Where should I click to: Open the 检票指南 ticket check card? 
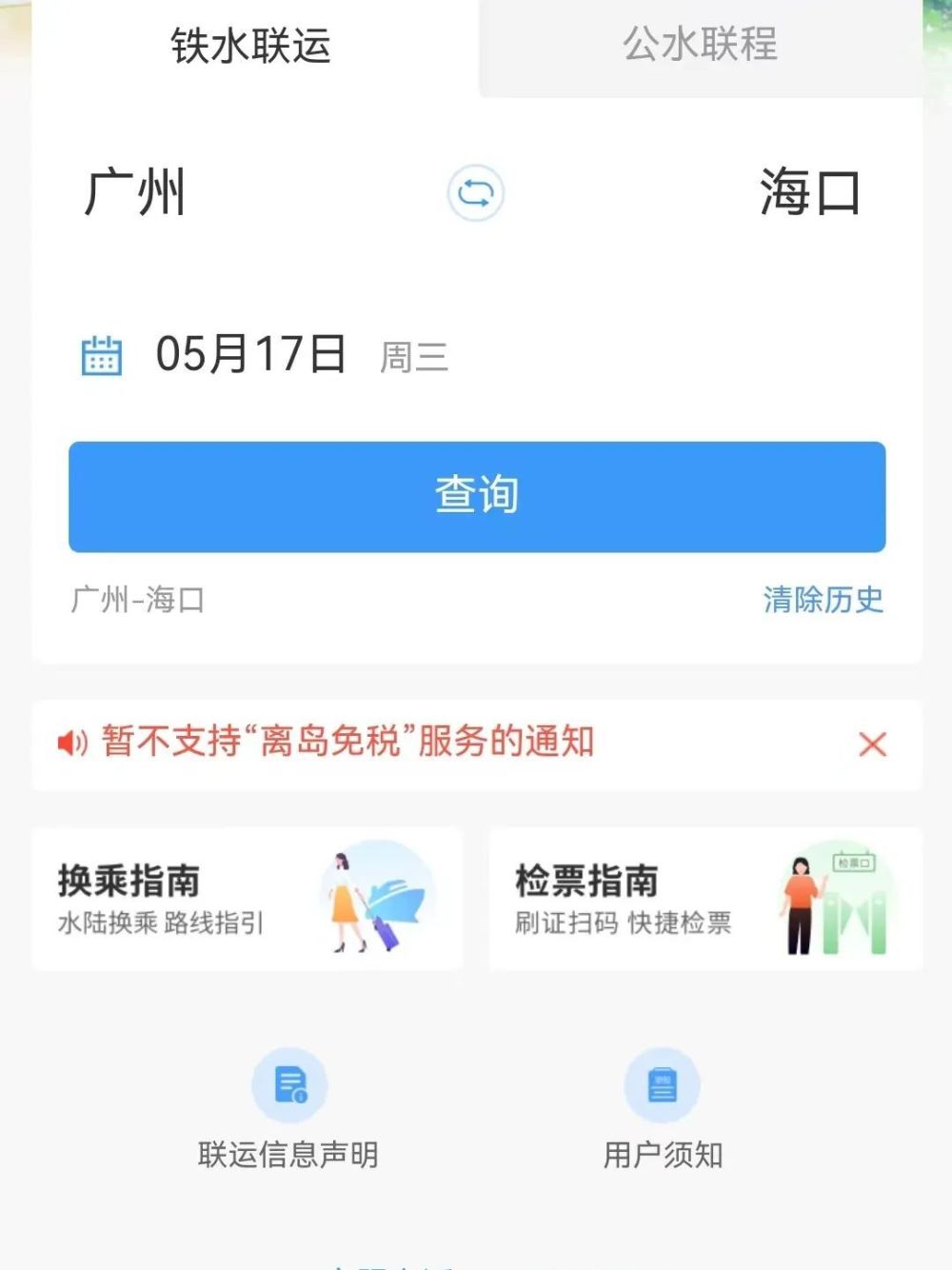[x=705, y=899]
